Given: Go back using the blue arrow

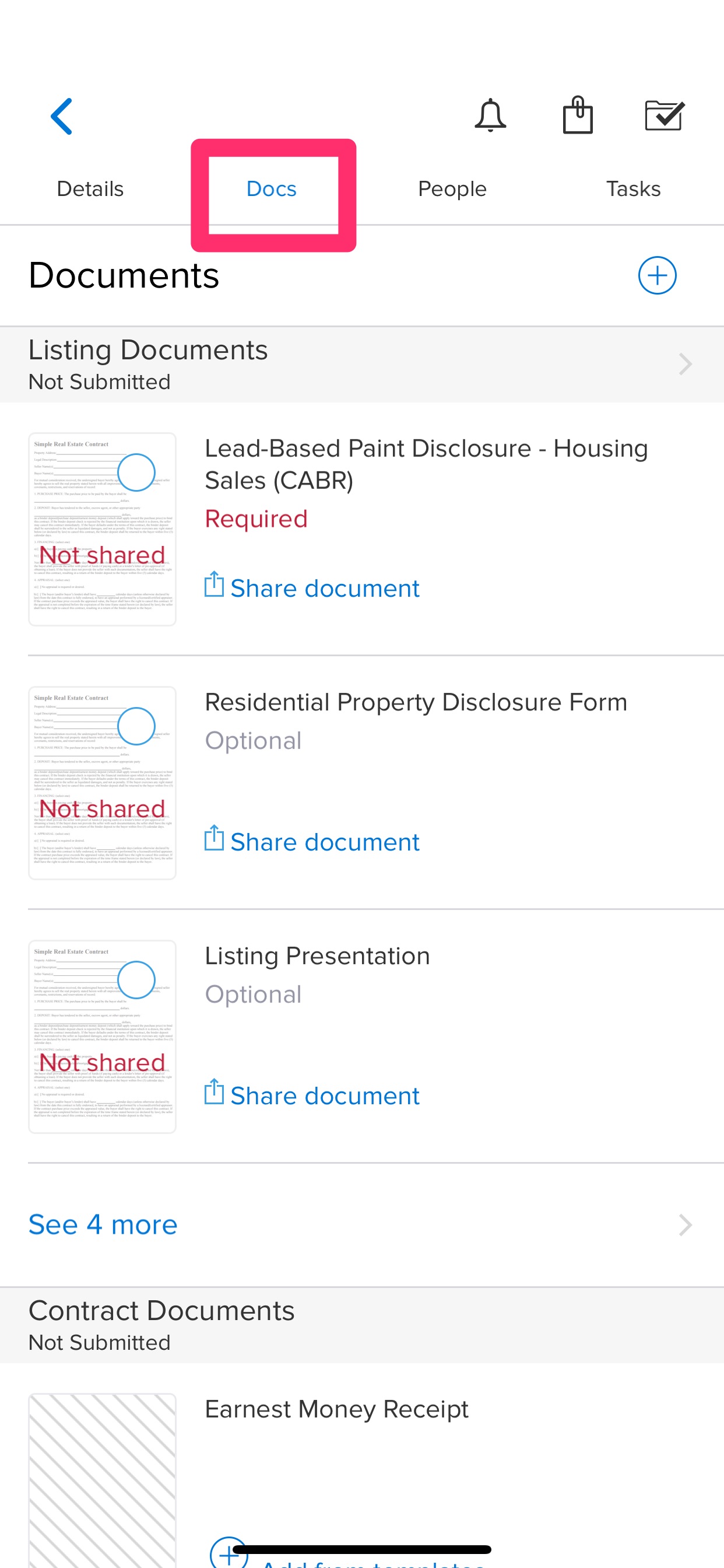Looking at the screenshot, I should click(61, 116).
